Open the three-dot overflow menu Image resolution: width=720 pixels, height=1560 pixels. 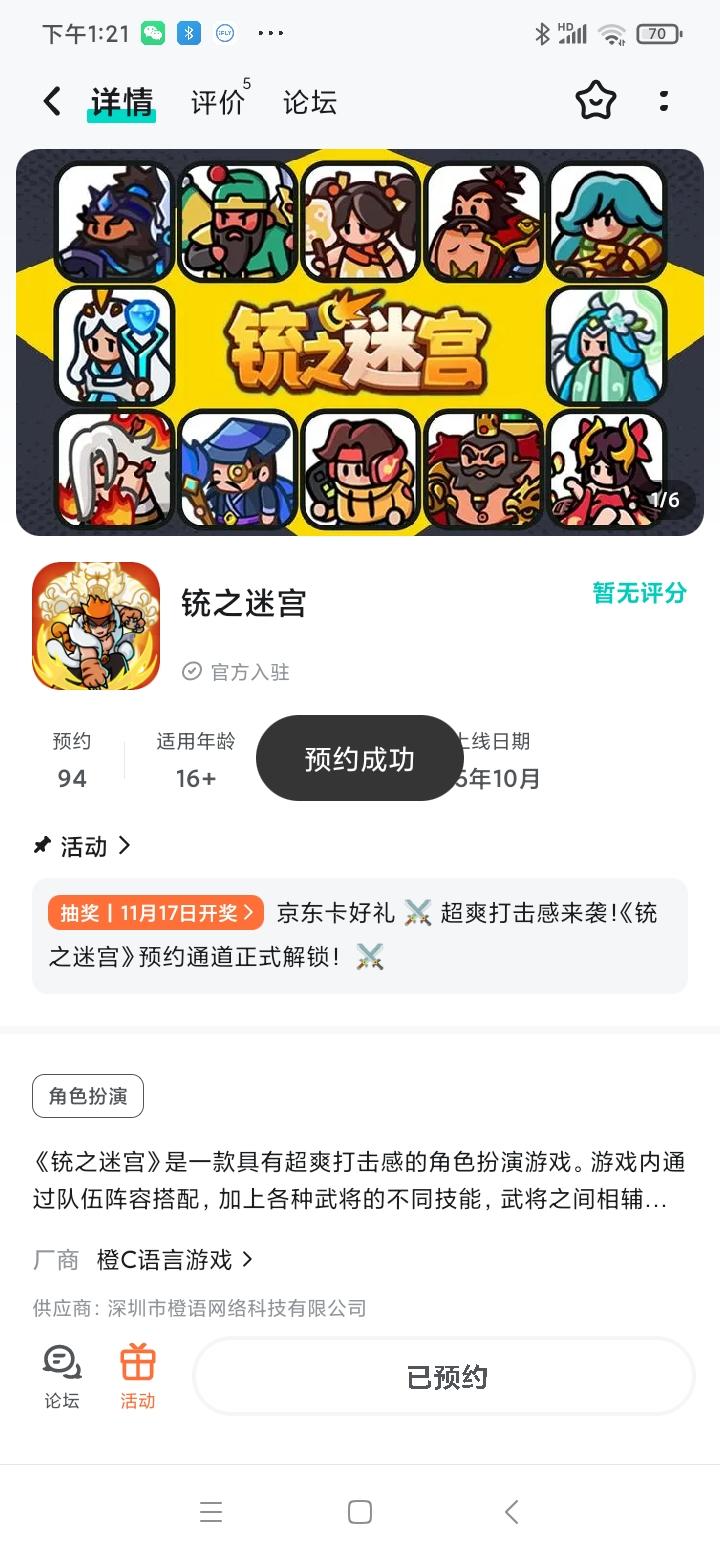(x=664, y=101)
